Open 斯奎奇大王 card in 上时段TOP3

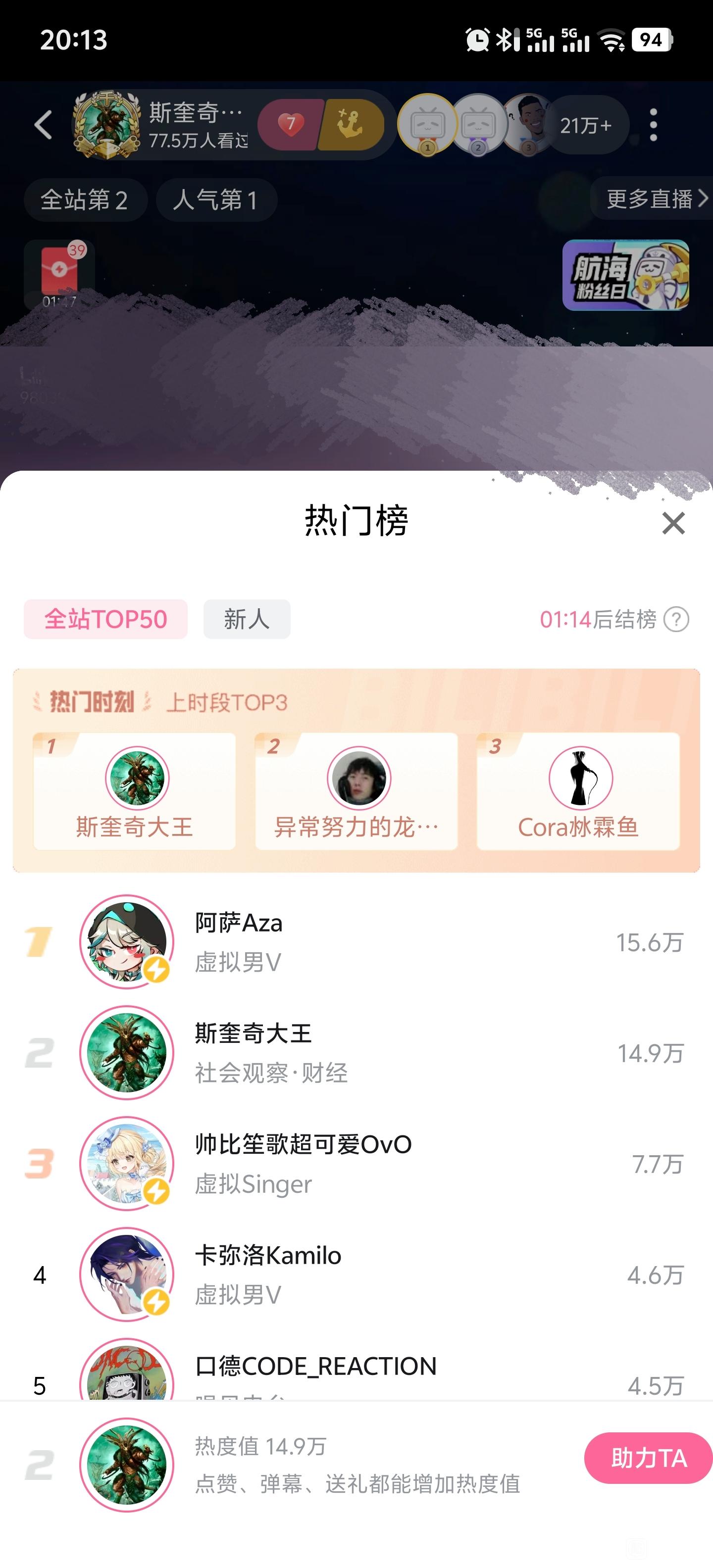pyautogui.click(x=135, y=791)
